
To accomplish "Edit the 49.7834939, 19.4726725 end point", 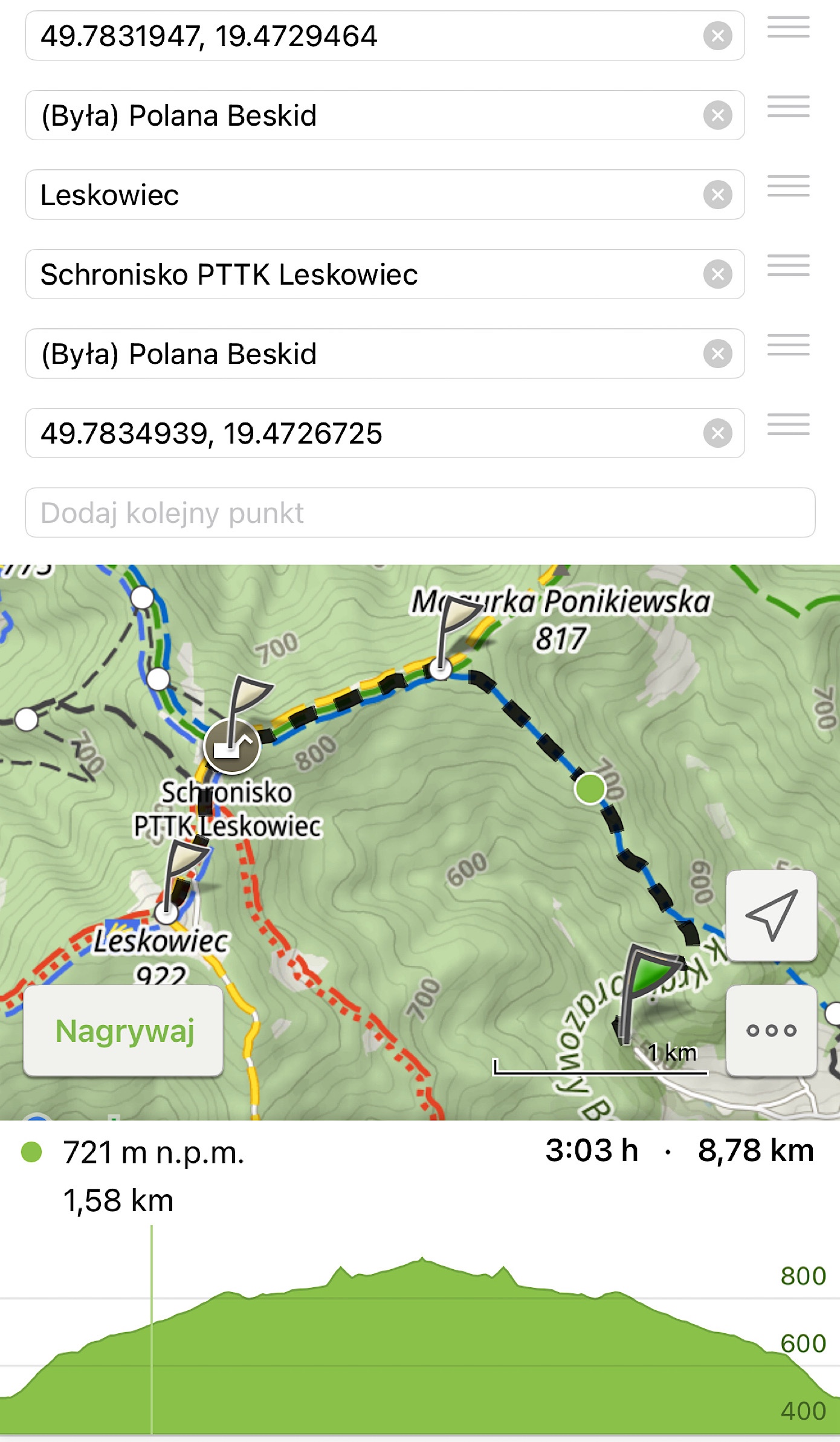I will pos(363,433).
